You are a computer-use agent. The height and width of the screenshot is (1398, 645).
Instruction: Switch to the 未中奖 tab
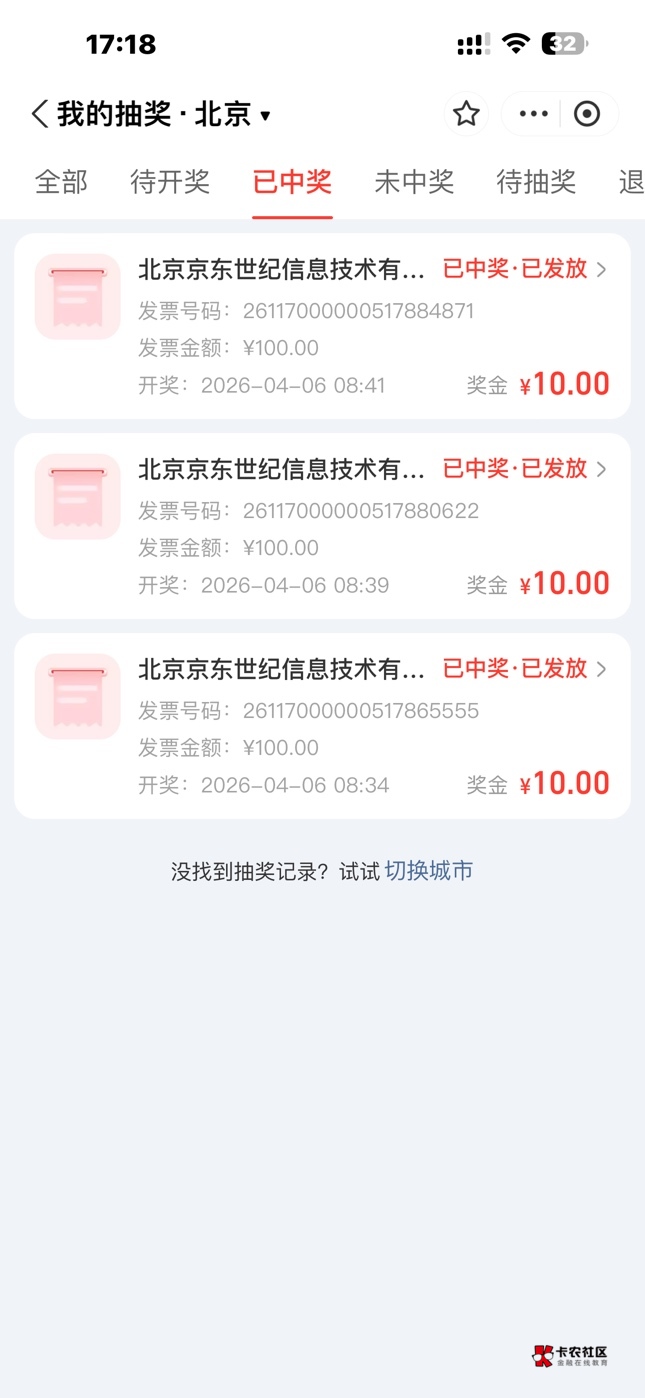pos(414,182)
